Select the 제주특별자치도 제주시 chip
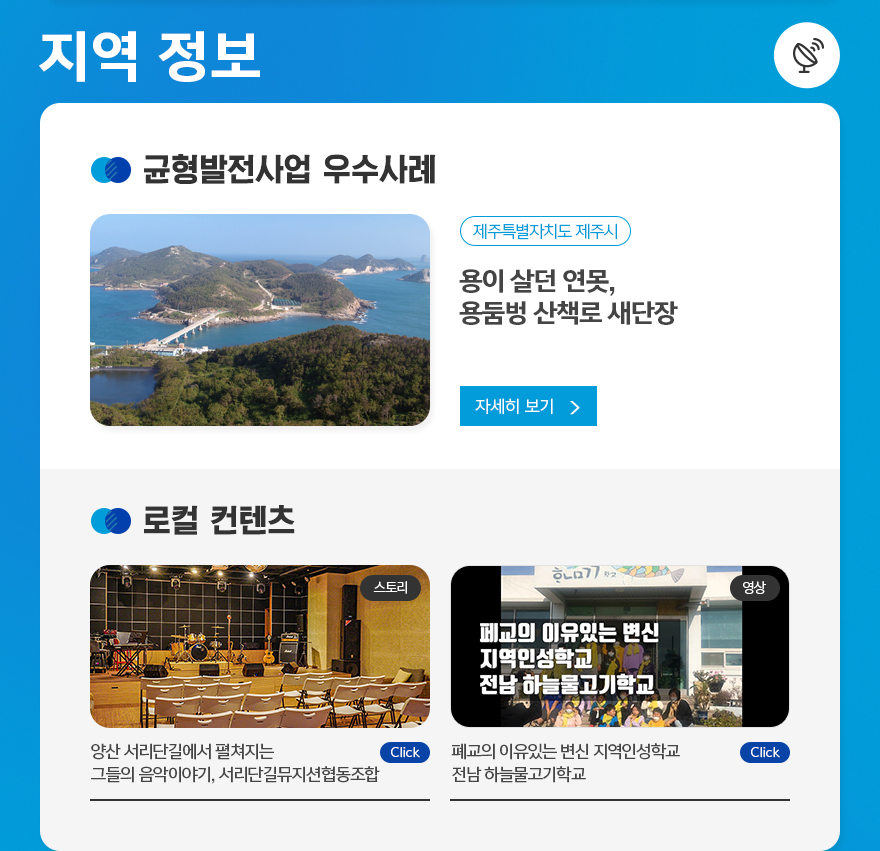The height and width of the screenshot is (851, 880). click(545, 231)
